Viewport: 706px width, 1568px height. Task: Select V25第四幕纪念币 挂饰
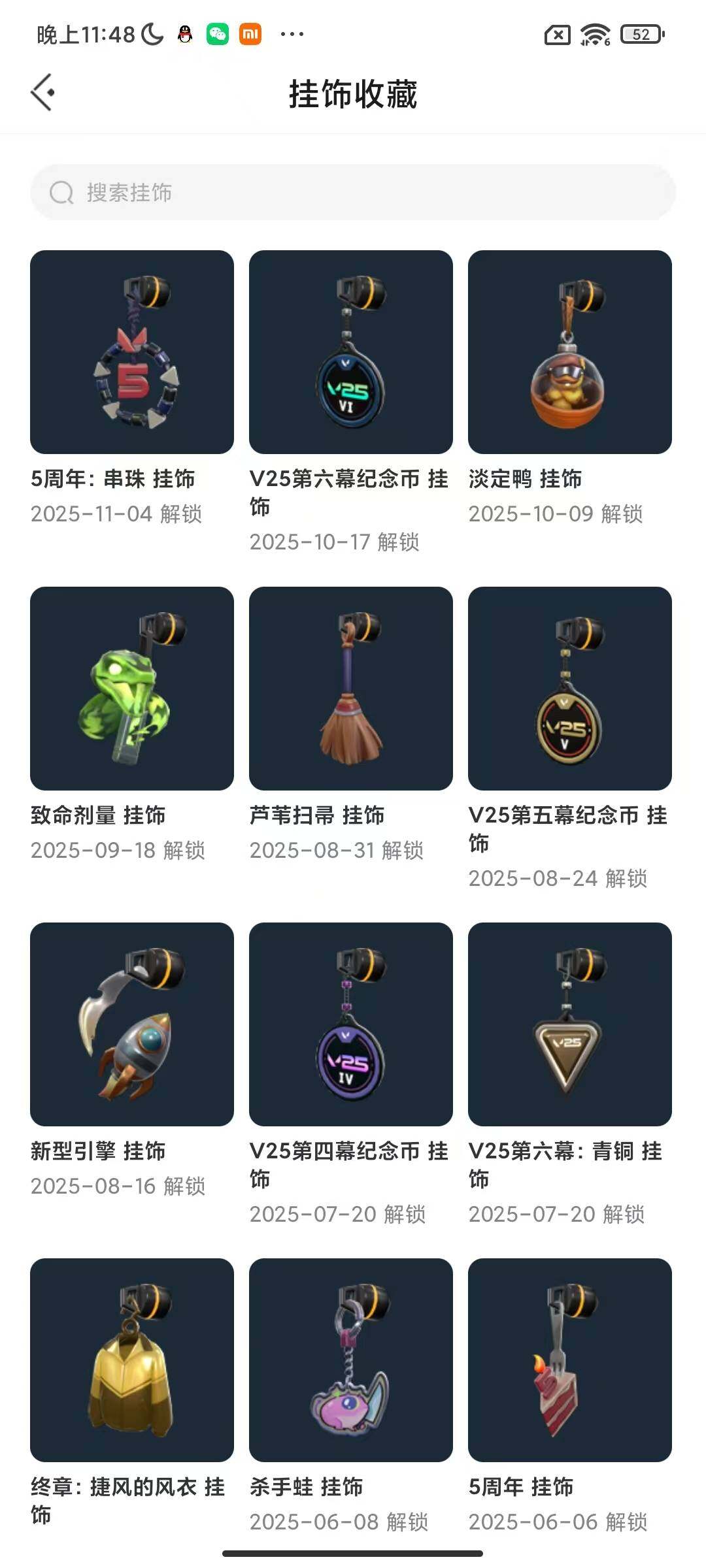click(351, 1024)
